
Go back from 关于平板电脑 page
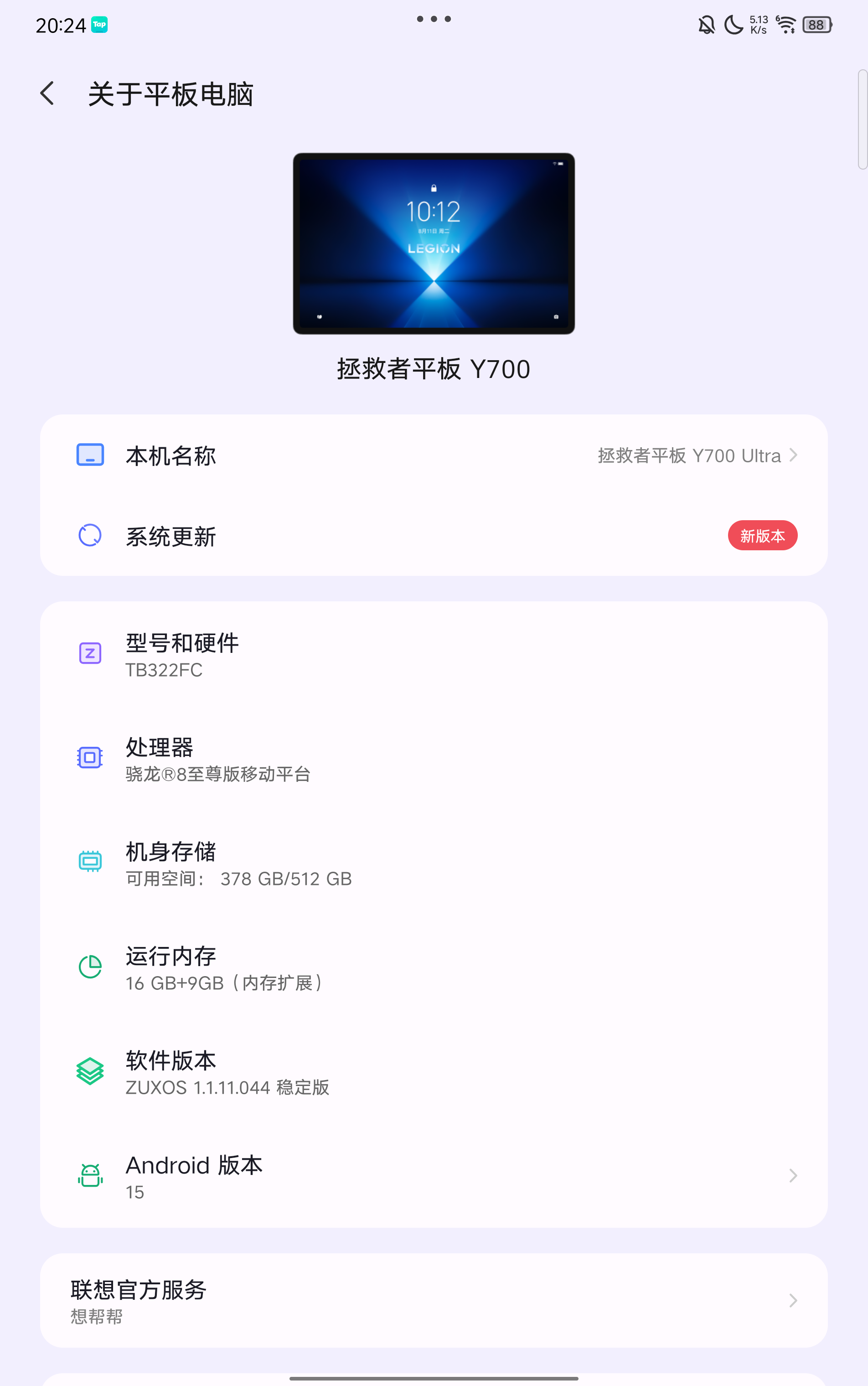click(x=48, y=93)
